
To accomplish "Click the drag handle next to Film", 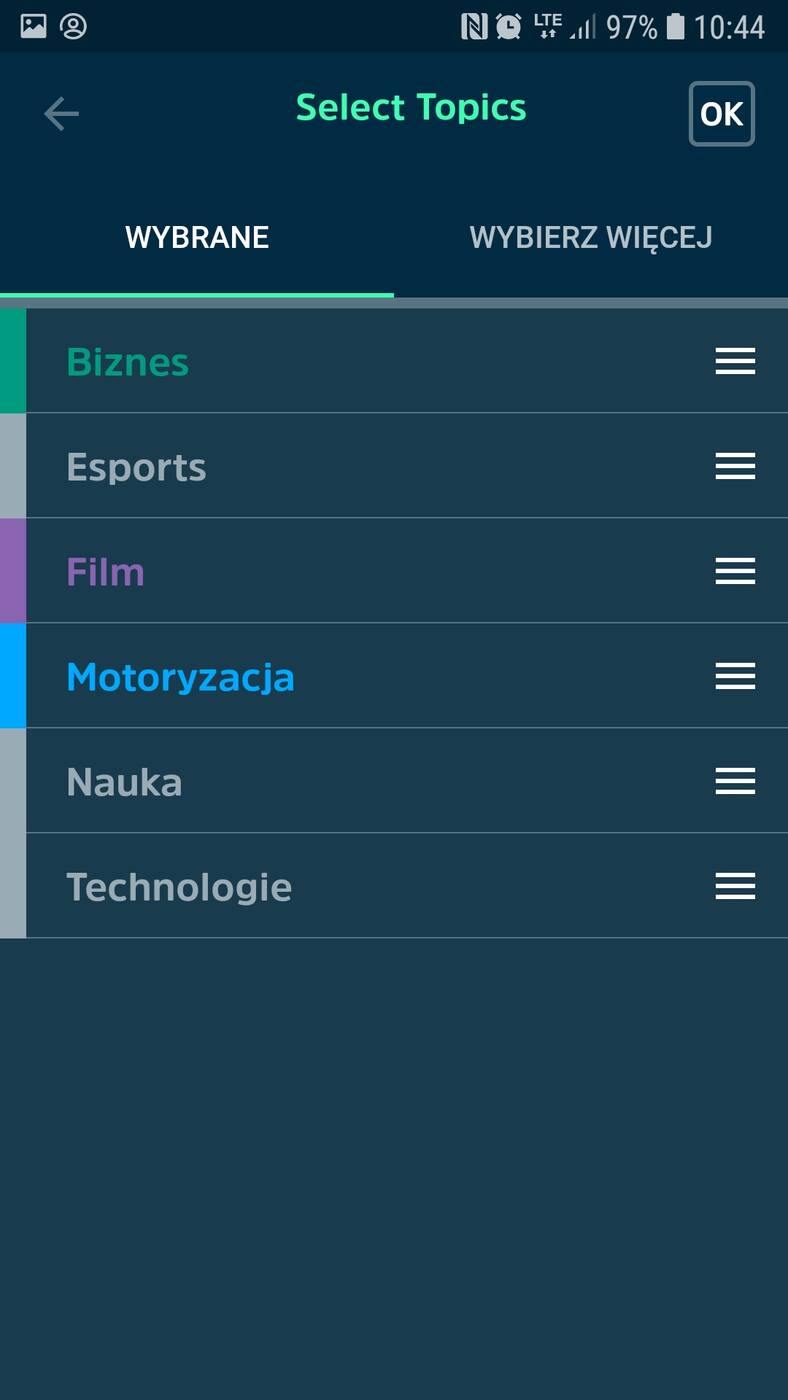I will pyautogui.click(x=735, y=571).
